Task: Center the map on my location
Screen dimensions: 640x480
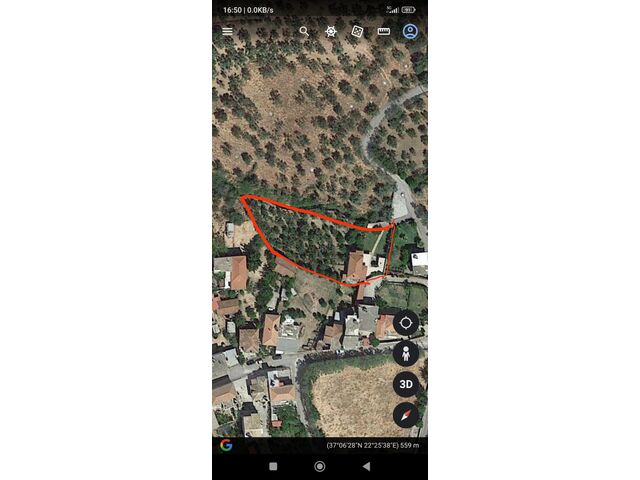Action: (406, 322)
